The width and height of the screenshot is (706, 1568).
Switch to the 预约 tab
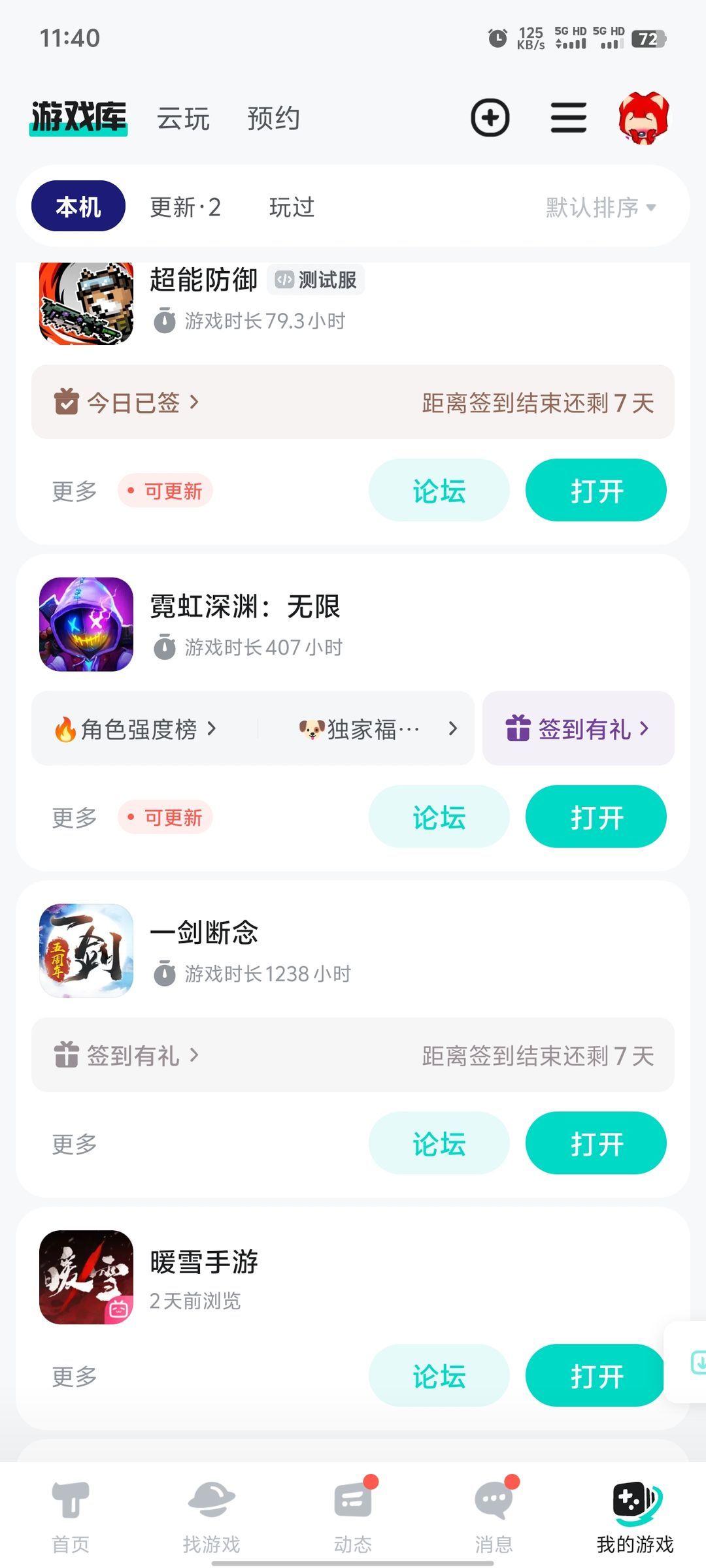[273, 119]
